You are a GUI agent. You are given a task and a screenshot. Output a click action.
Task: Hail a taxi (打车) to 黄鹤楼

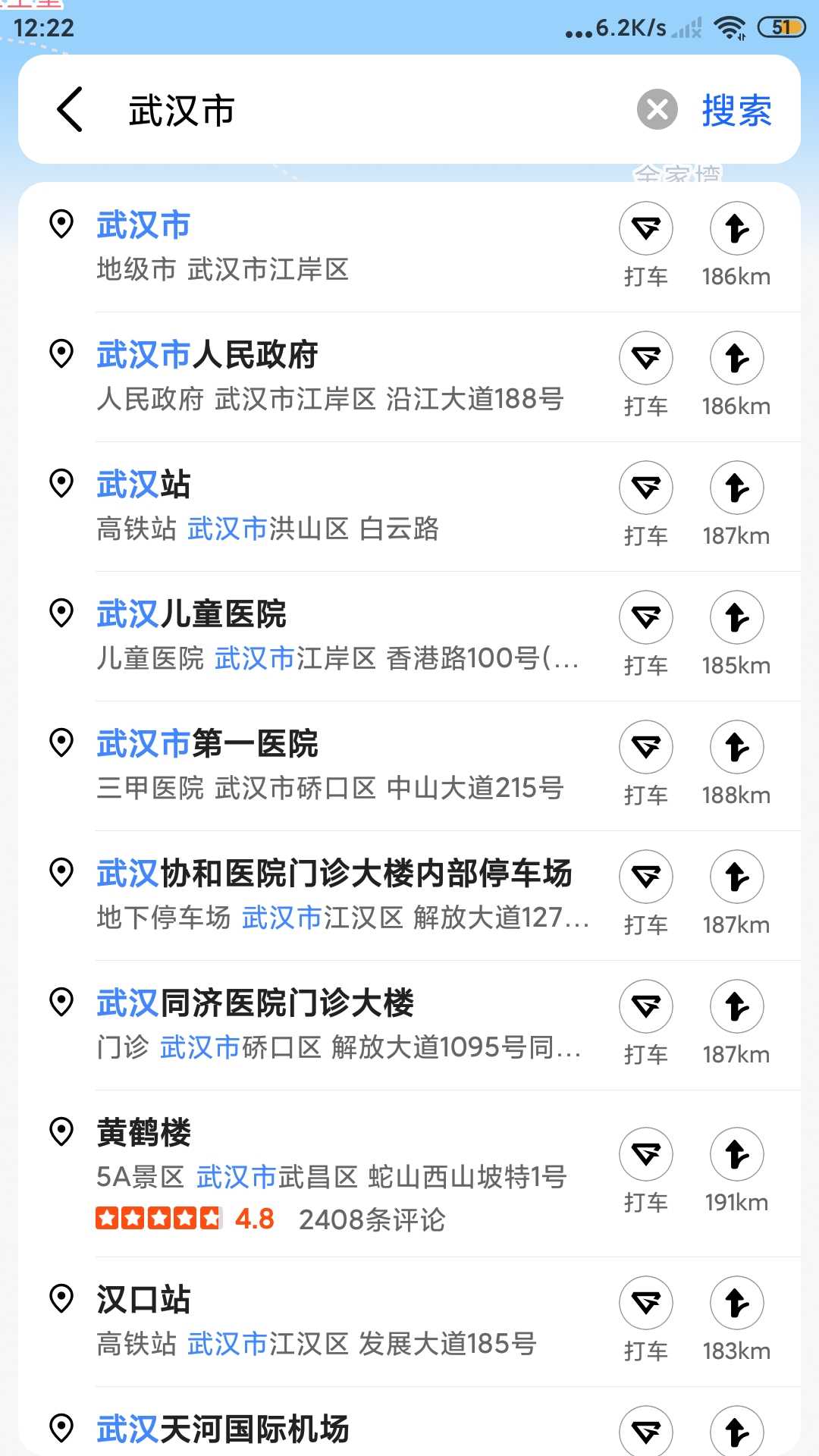pyautogui.click(x=646, y=1171)
